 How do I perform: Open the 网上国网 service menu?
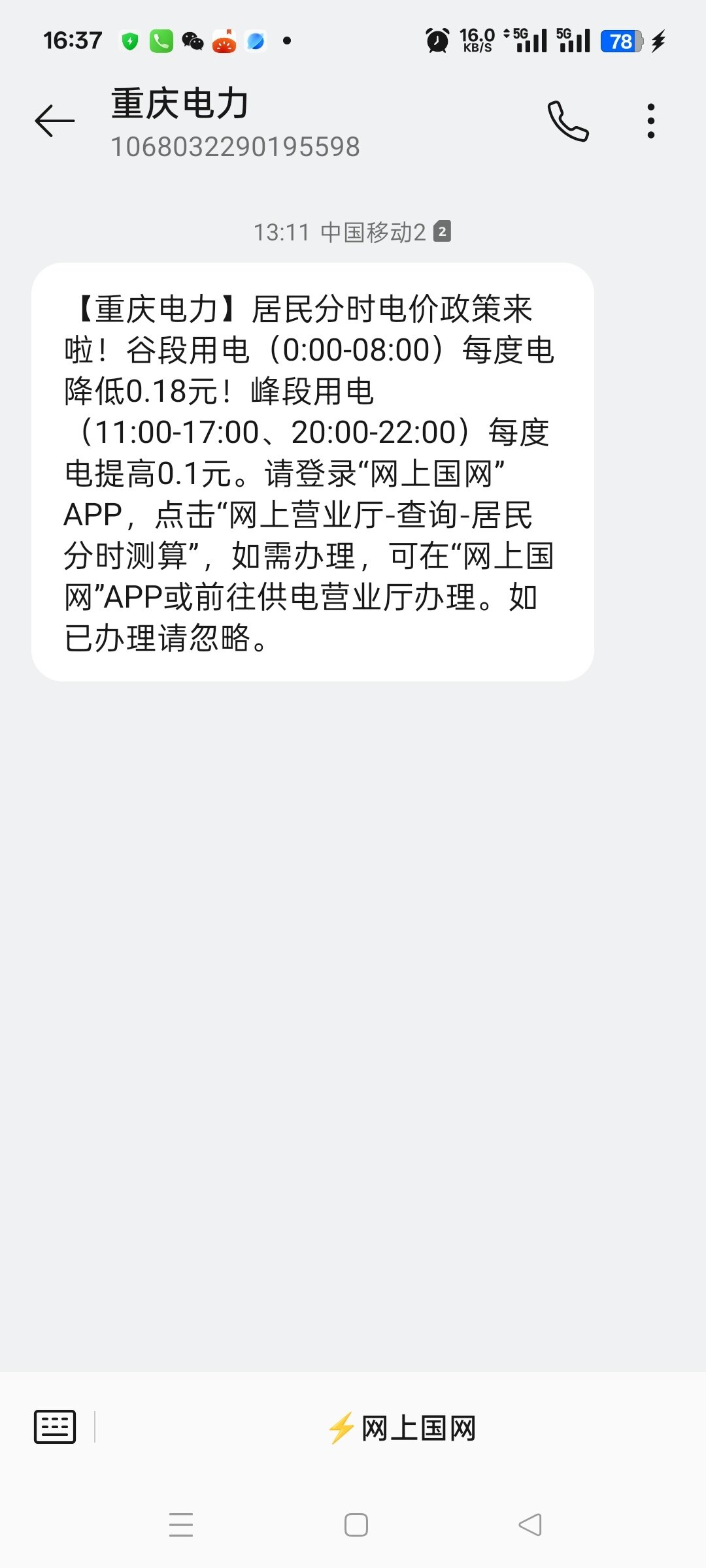pos(402,1428)
